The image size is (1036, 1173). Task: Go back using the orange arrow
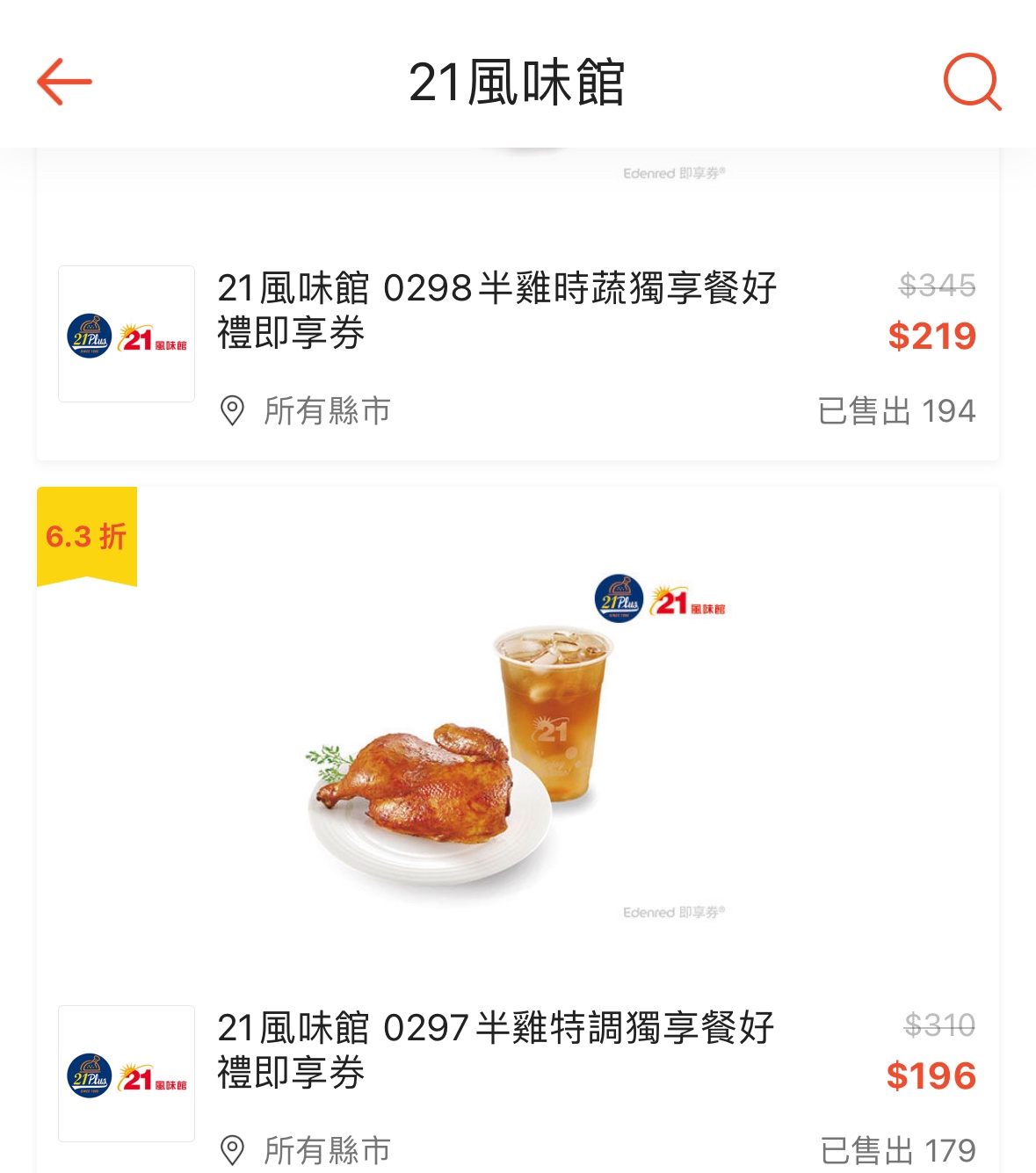pos(64,82)
